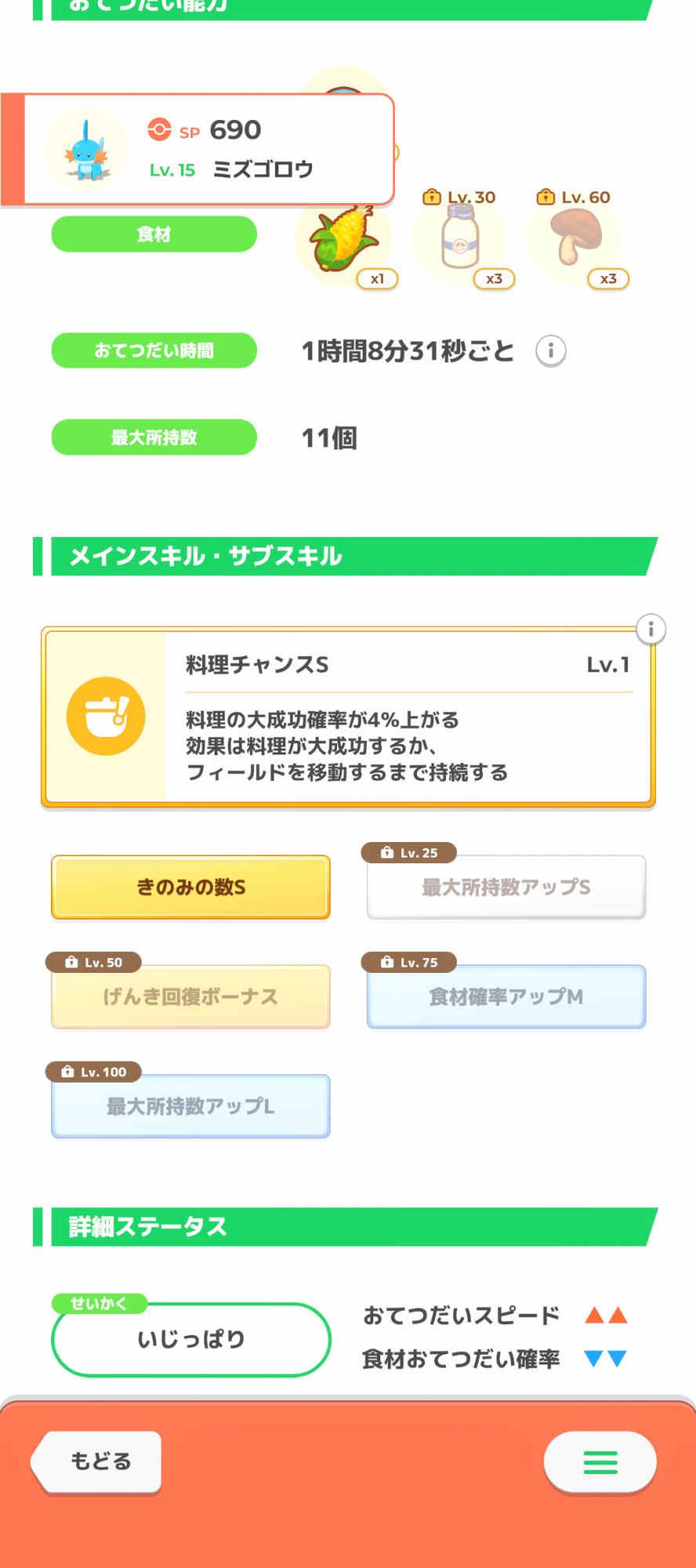Tap the もどる back button
The image size is (696, 1568).
(96, 1461)
